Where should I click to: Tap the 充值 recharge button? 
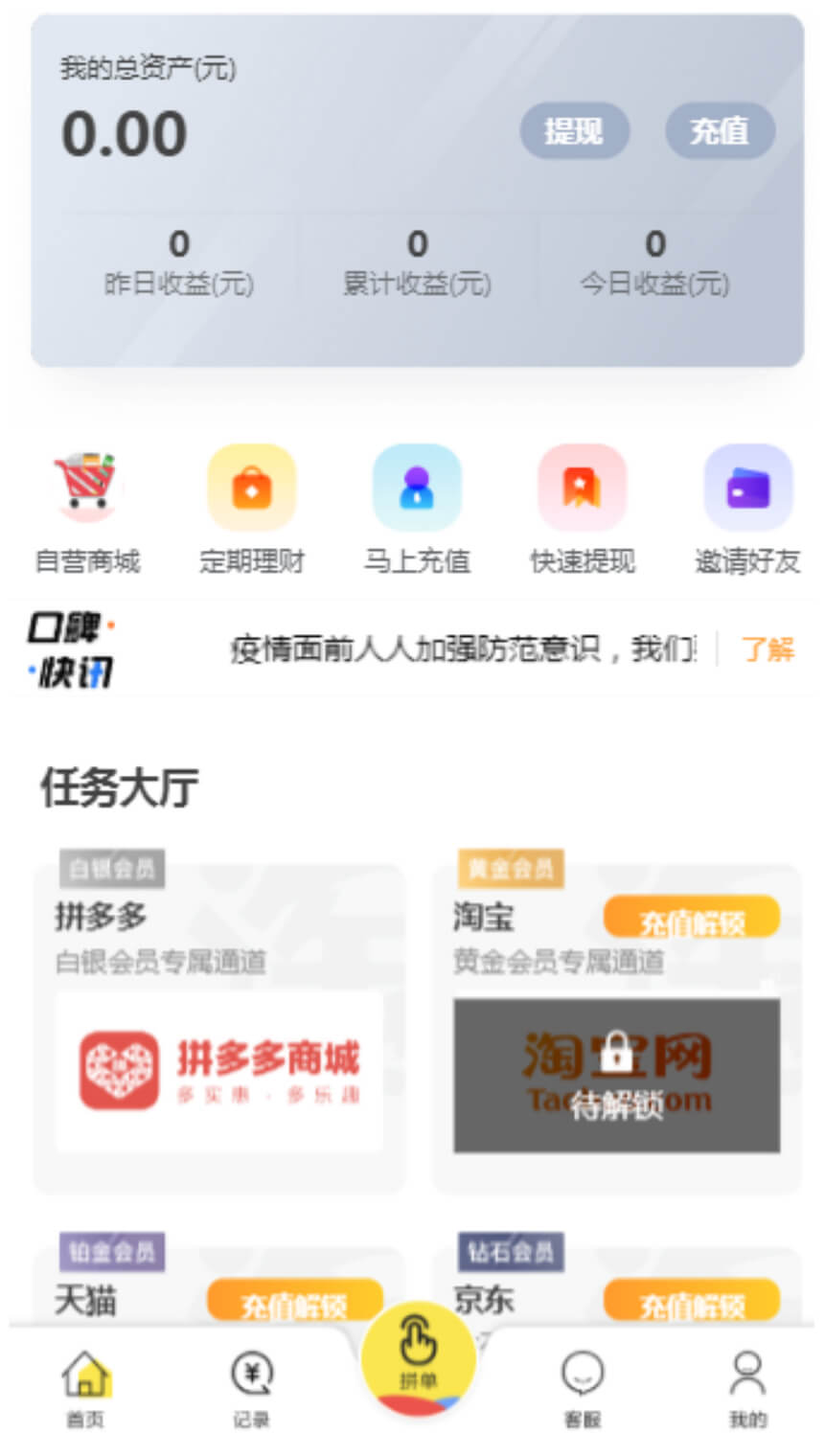pyautogui.click(x=720, y=131)
